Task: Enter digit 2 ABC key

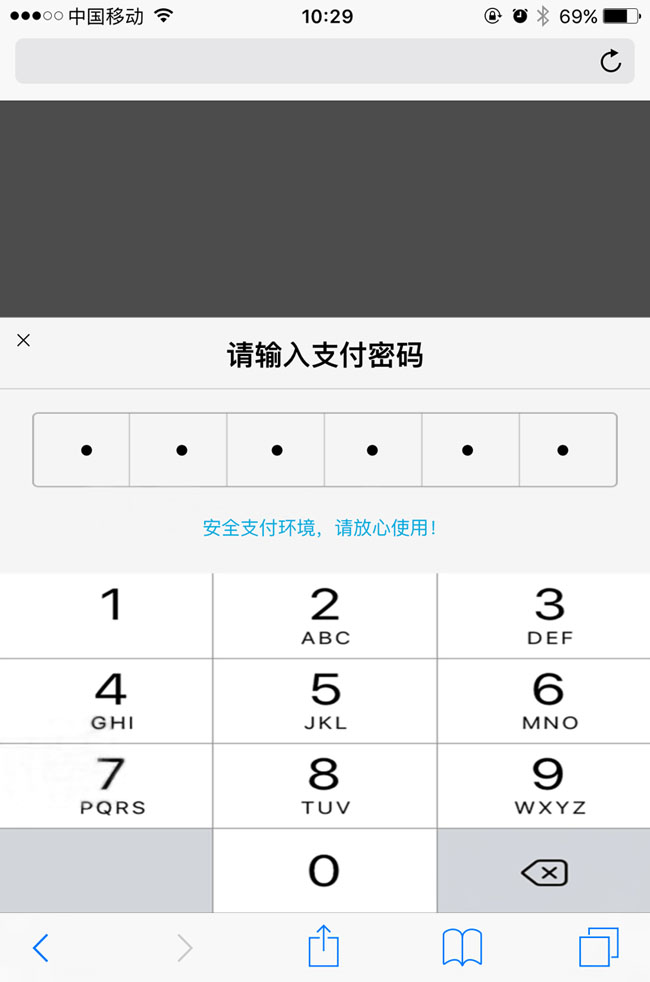Action: tap(325, 615)
